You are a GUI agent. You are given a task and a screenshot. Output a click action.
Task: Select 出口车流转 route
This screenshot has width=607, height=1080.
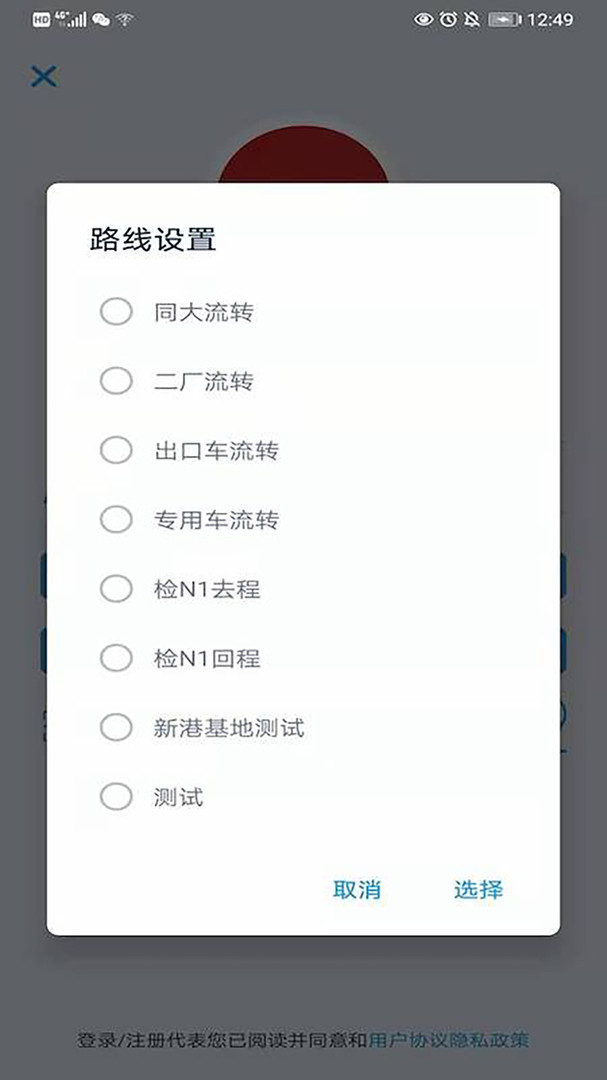pos(116,450)
